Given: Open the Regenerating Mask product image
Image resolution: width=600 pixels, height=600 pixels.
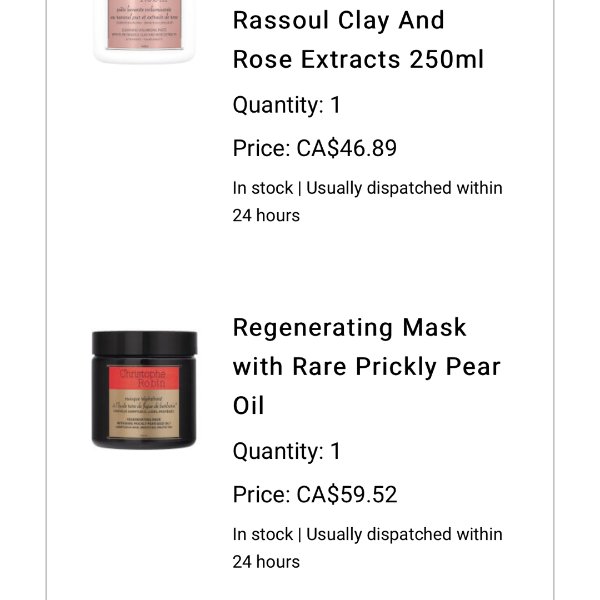Looking at the screenshot, I should pos(144,390).
